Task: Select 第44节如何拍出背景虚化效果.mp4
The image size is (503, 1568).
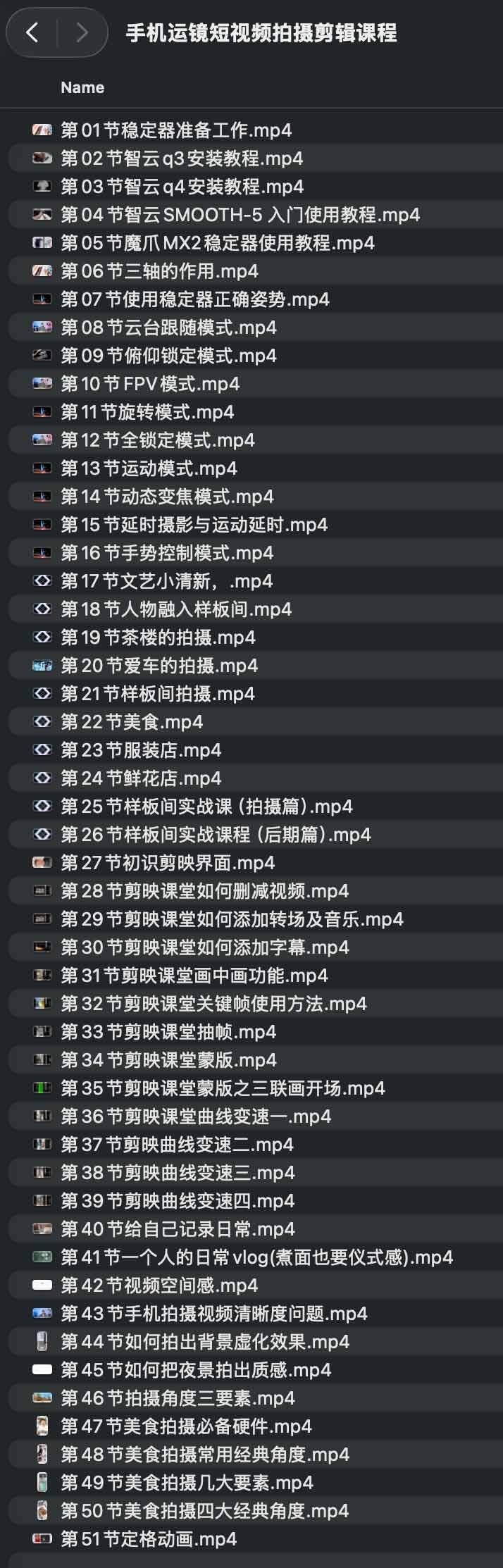Action: pos(204,1342)
